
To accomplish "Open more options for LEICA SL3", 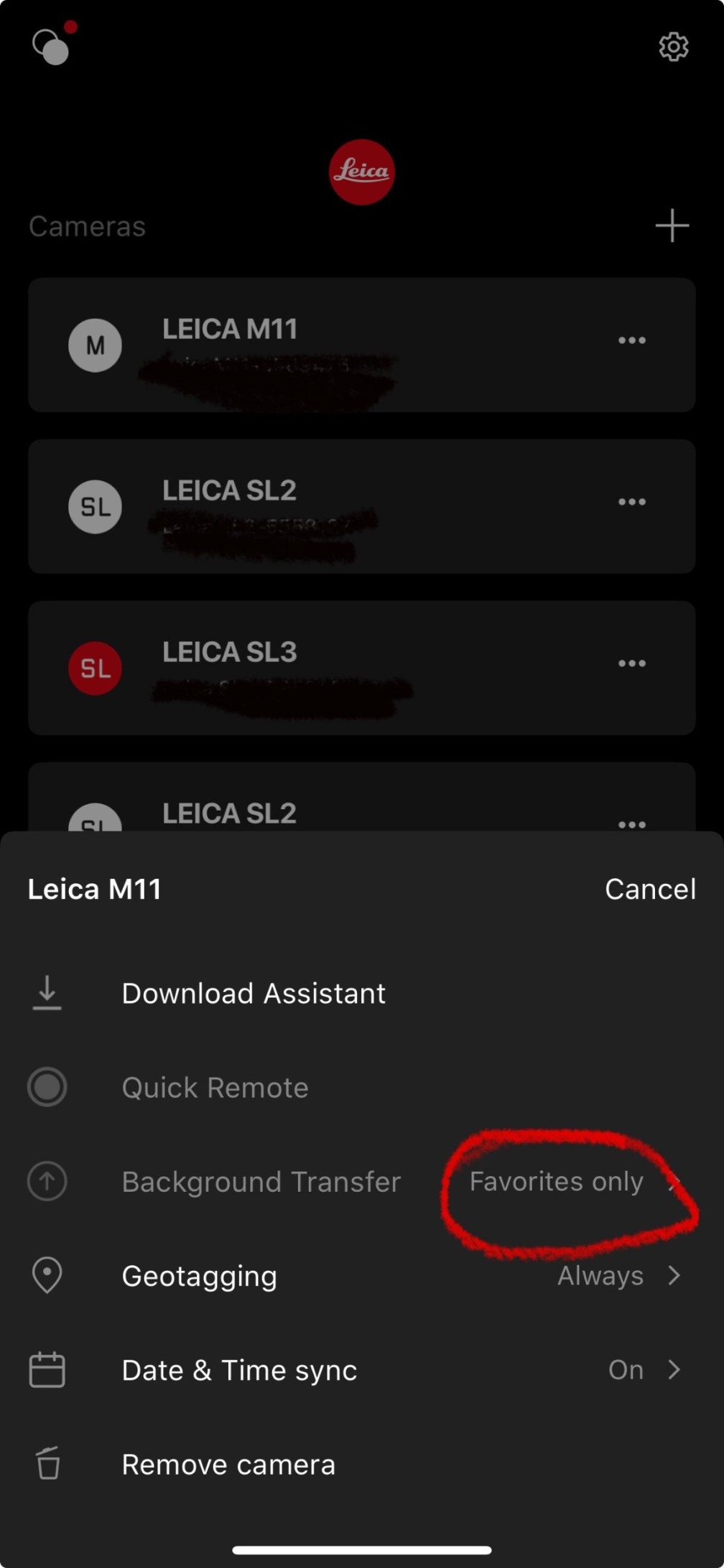I will coord(632,663).
